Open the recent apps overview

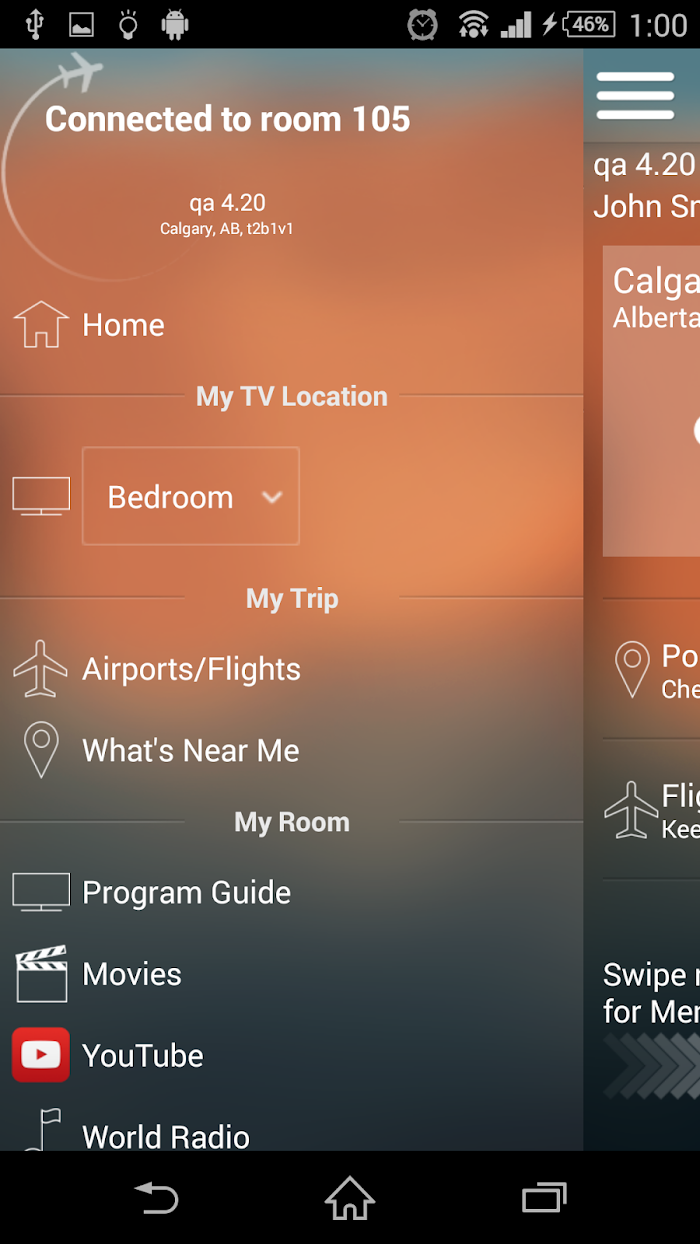pos(544,1197)
